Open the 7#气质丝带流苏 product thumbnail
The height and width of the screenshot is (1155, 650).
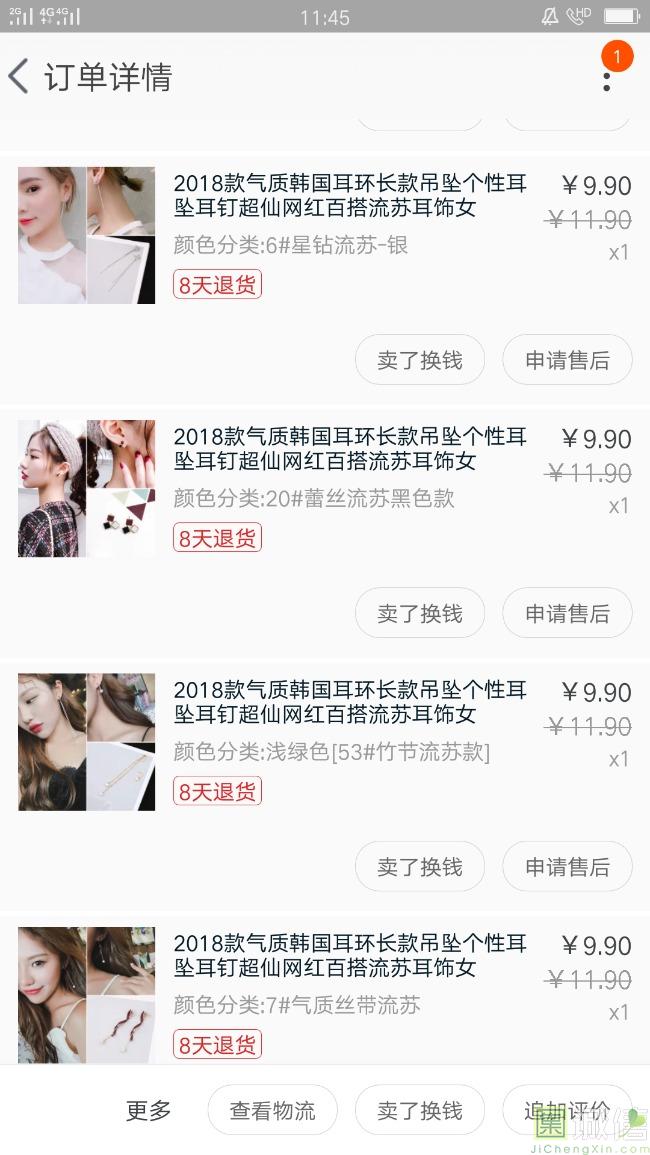coord(87,994)
